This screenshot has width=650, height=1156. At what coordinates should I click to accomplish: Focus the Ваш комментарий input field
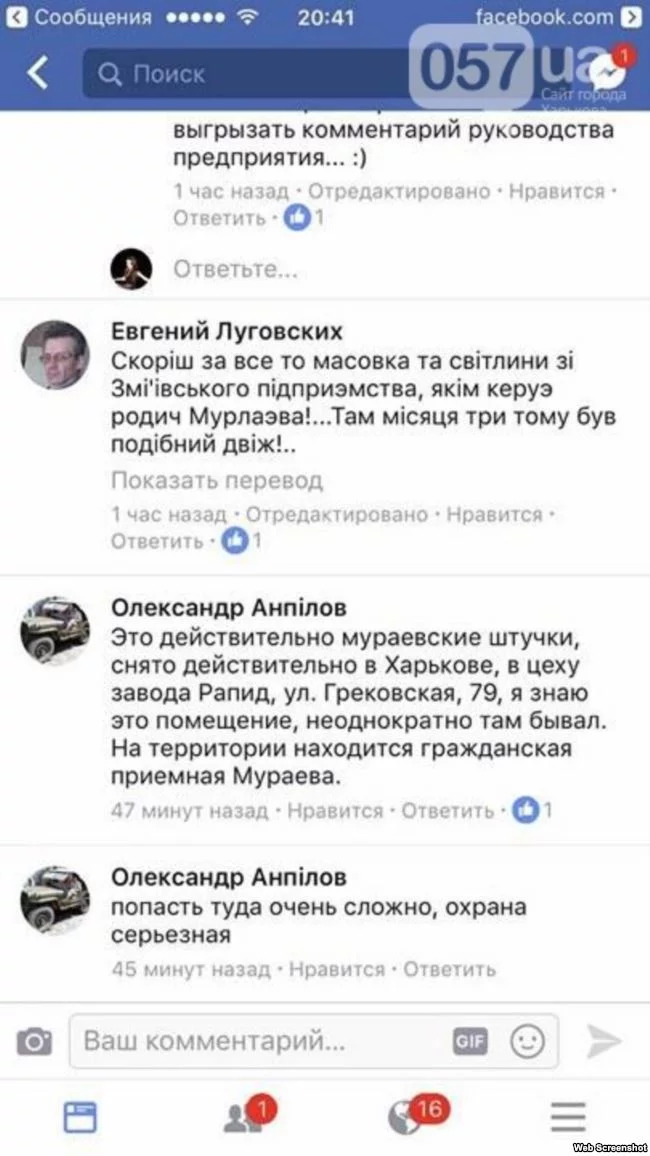click(260, 1041)
